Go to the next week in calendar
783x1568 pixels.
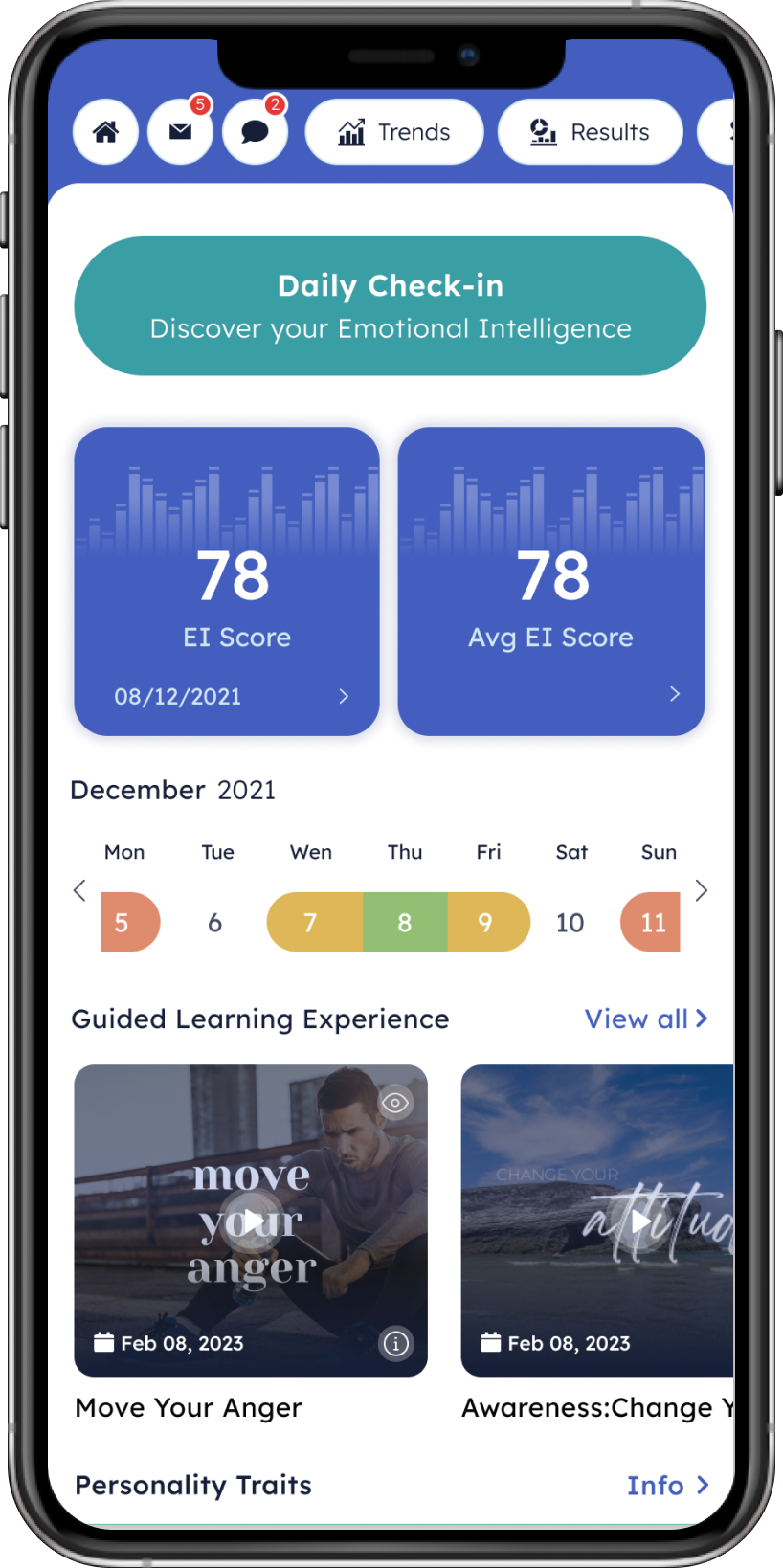(702, 890)
